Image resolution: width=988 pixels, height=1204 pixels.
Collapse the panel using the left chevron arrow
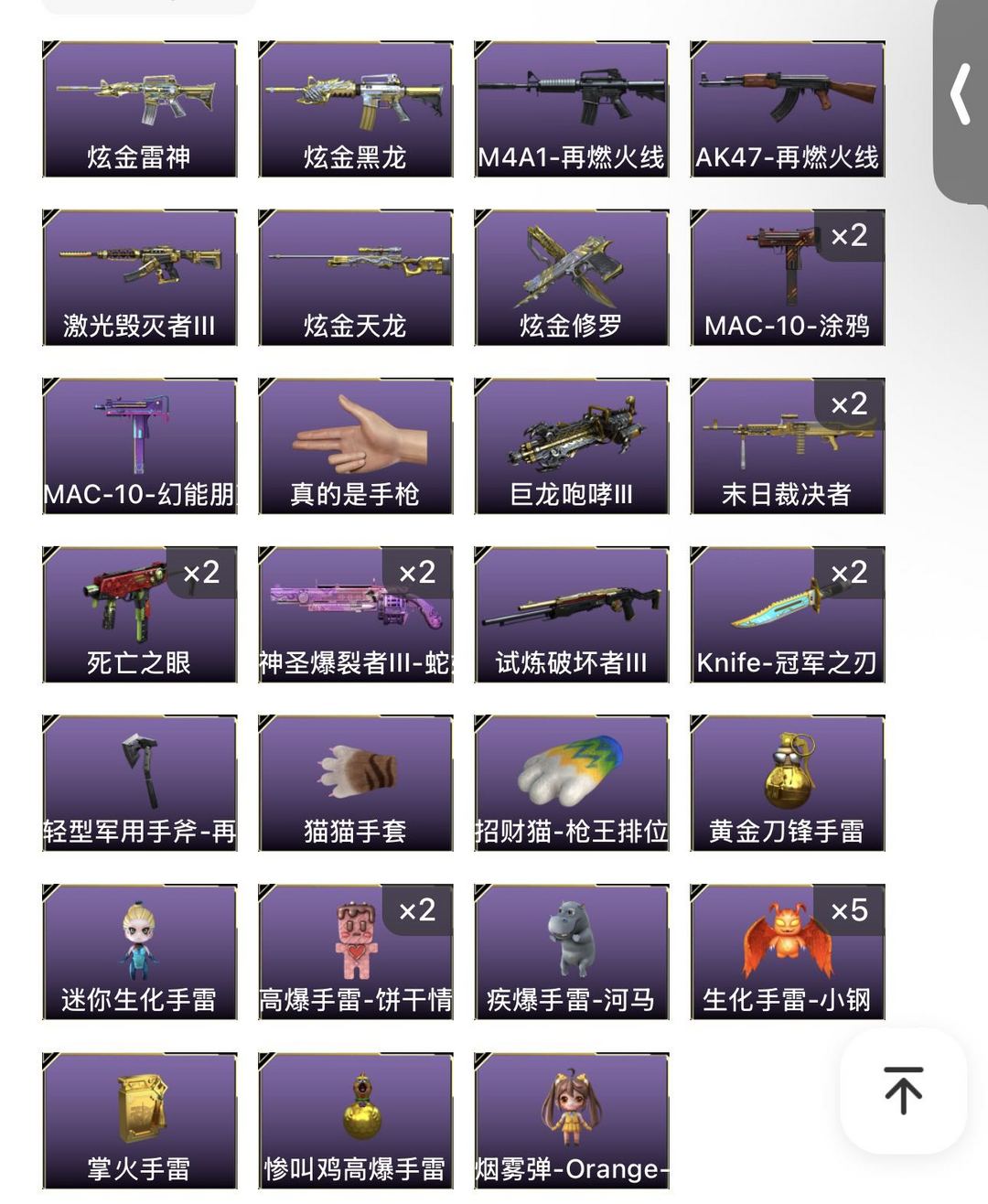click(961, 91)
